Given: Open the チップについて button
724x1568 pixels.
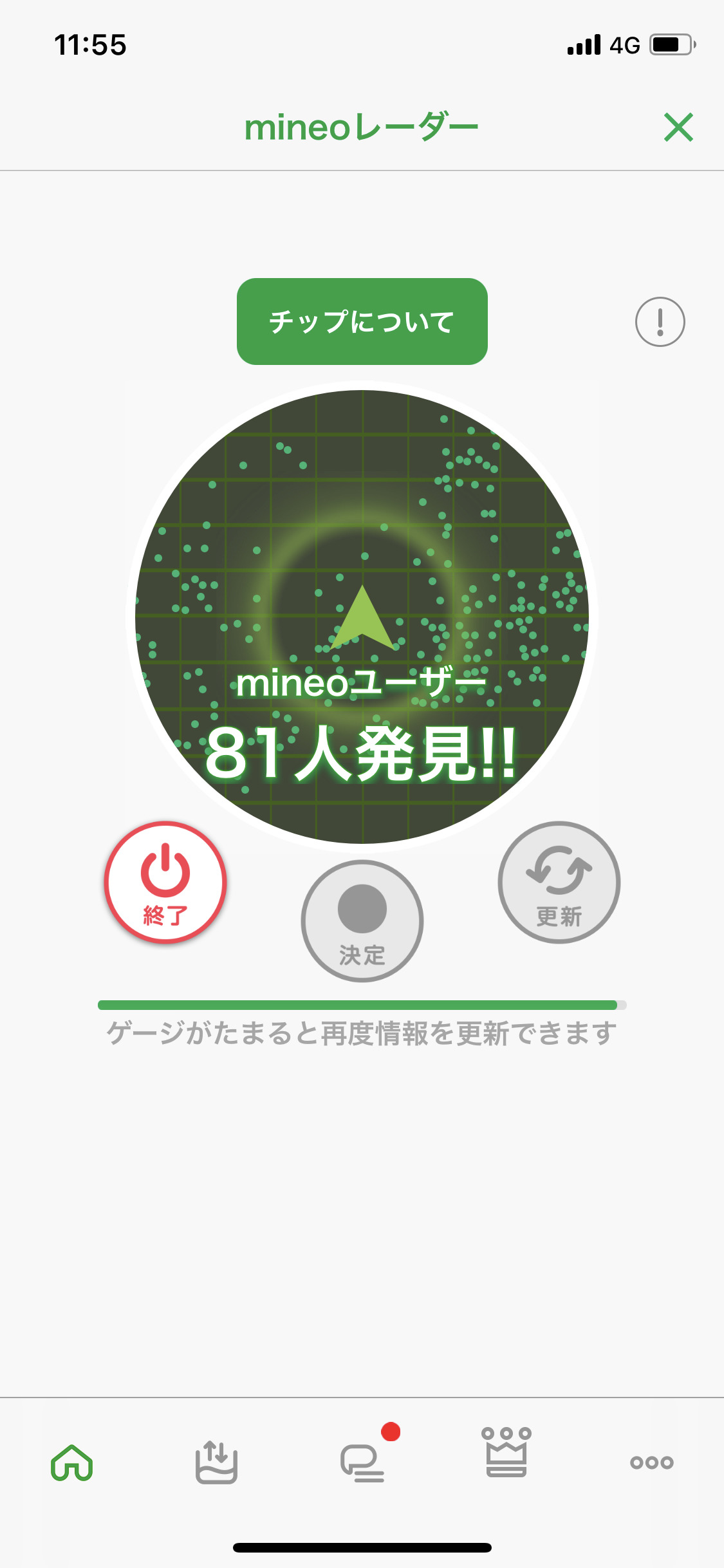Looking at the screenshot, I should click(362, 321).
